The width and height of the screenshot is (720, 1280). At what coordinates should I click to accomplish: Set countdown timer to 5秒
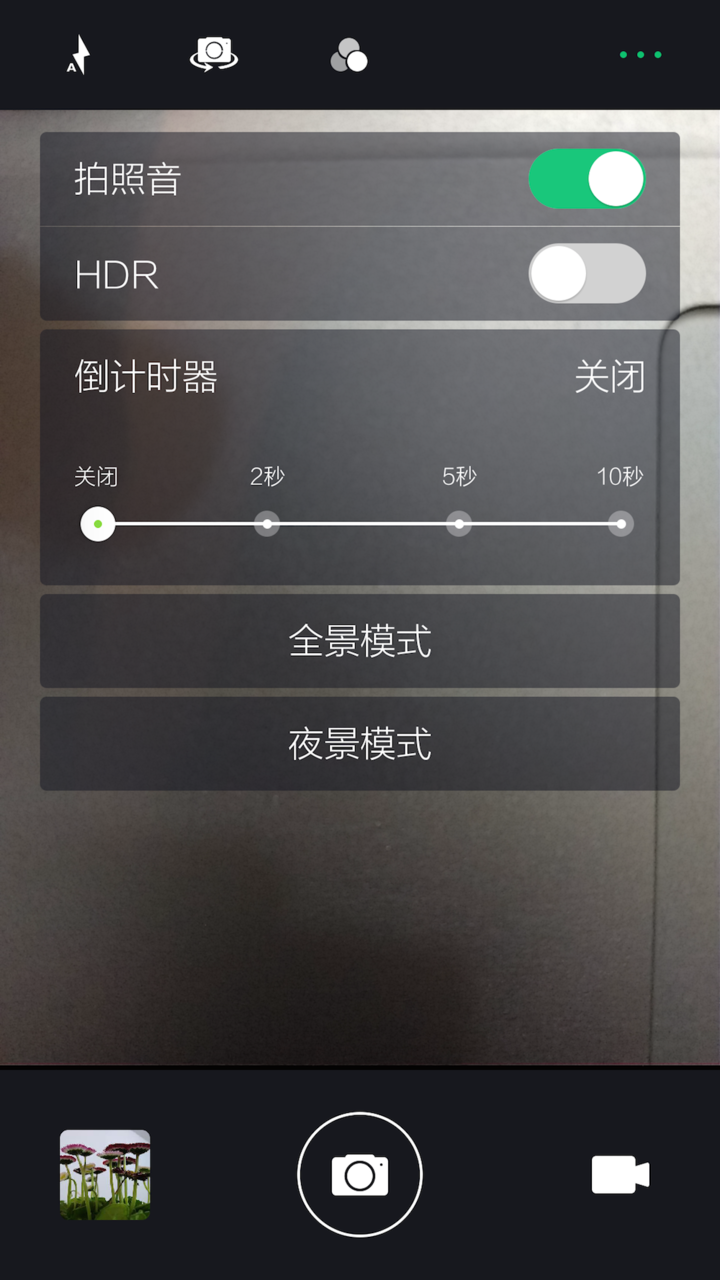(x=459, y=523)
